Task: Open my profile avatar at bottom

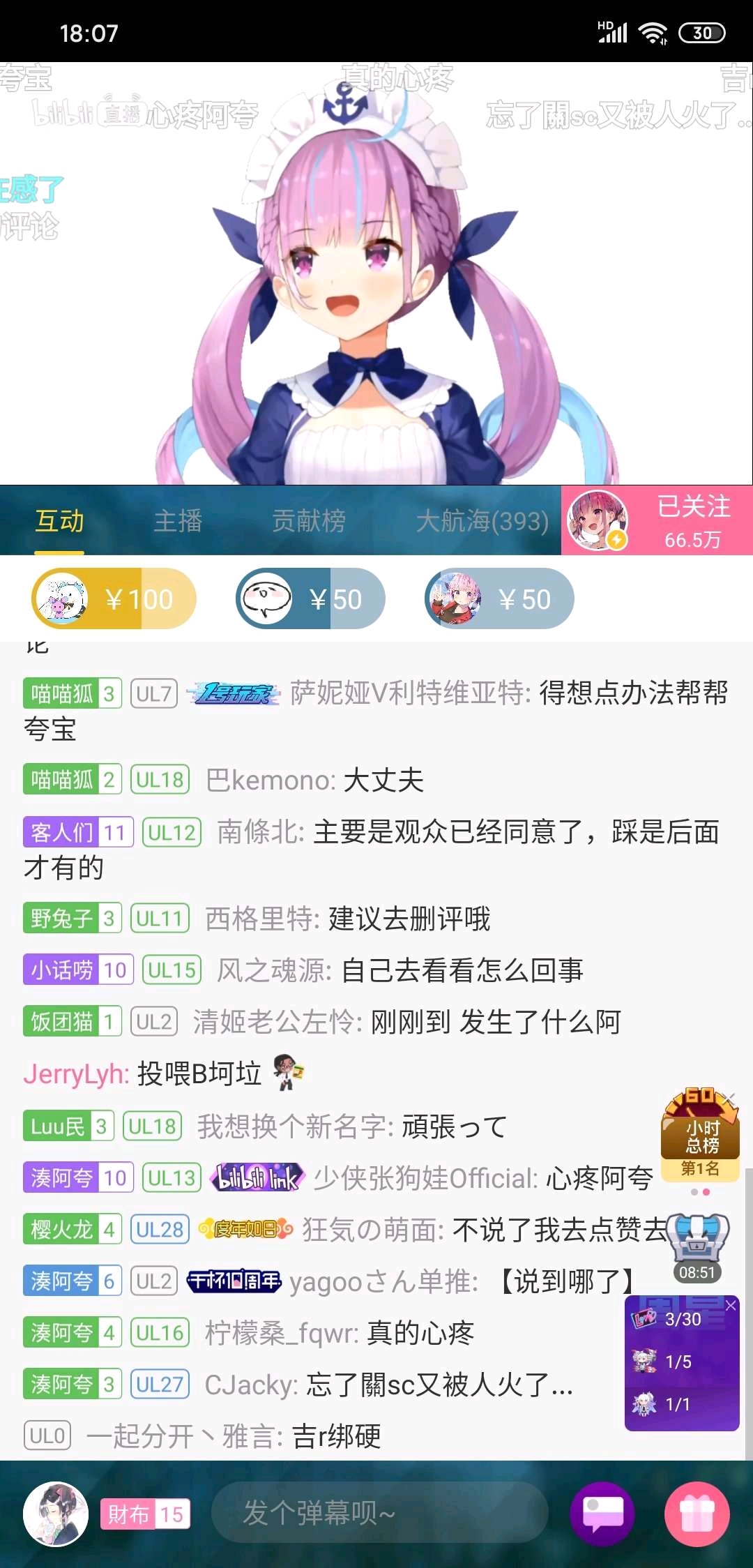Action: click(56, 1514)
